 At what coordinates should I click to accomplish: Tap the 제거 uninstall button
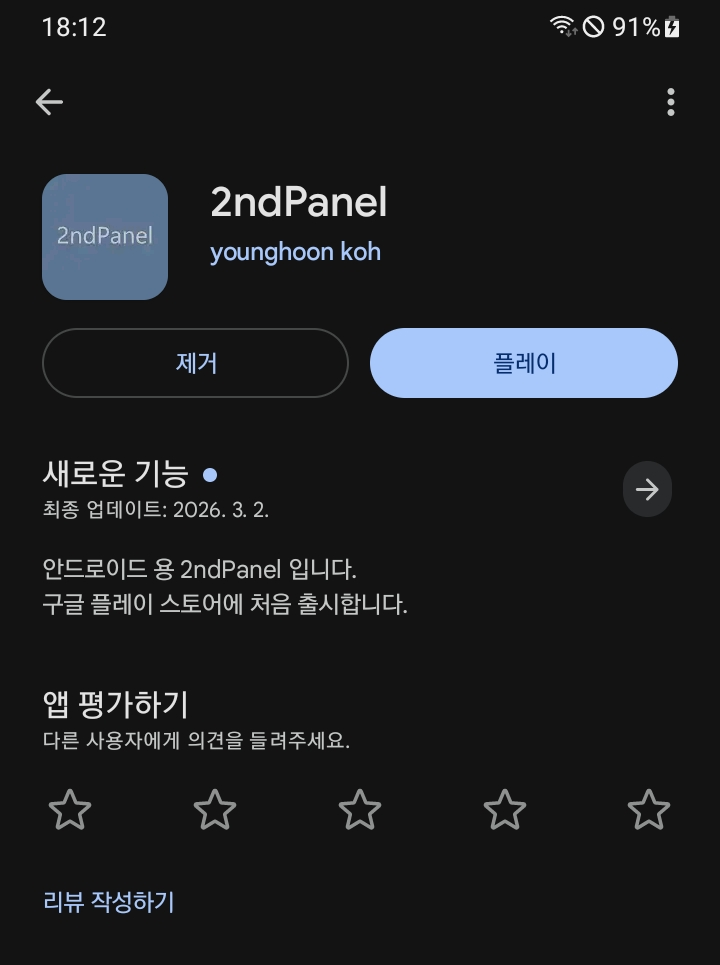pyautogui.click(x=195, y=363)
